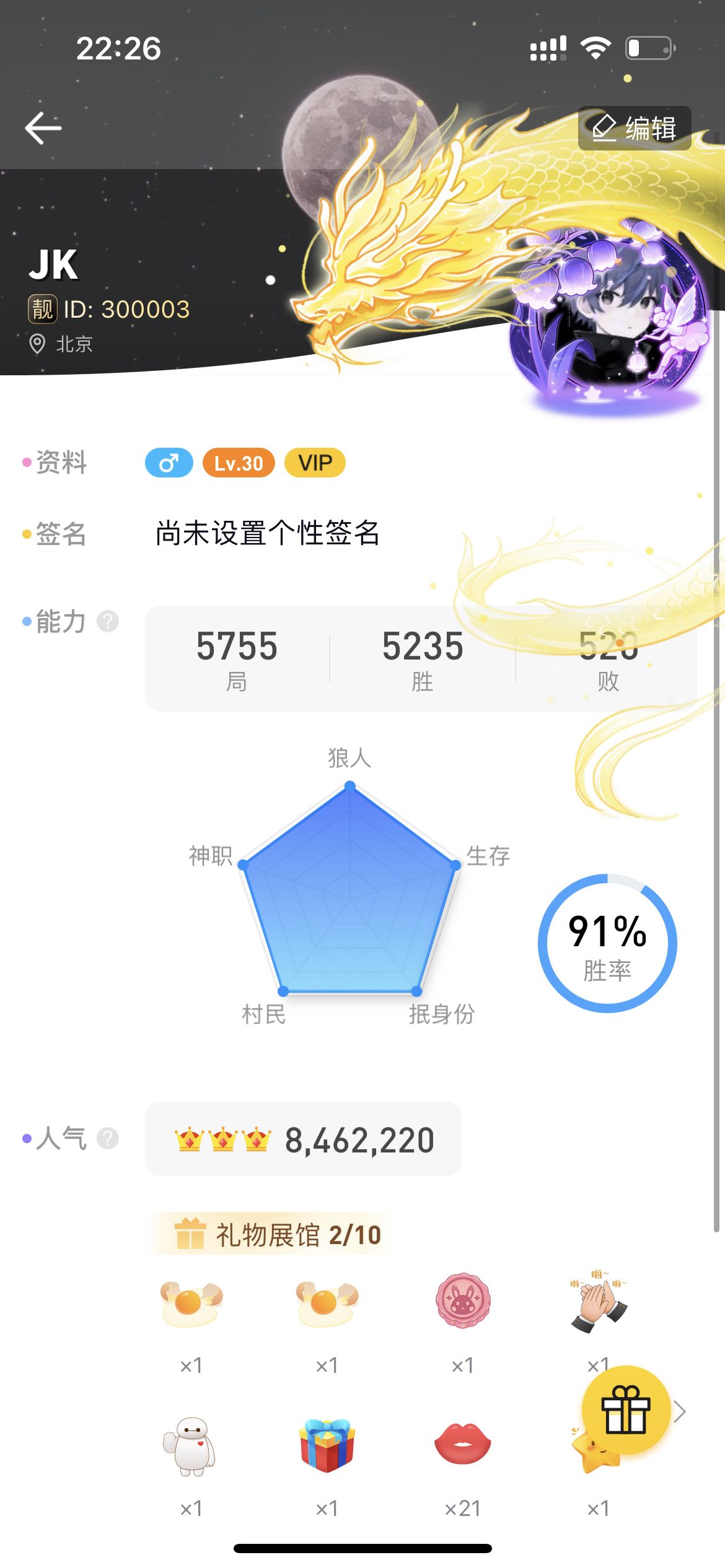Open the 编辑 edit button

click(633, 127)
